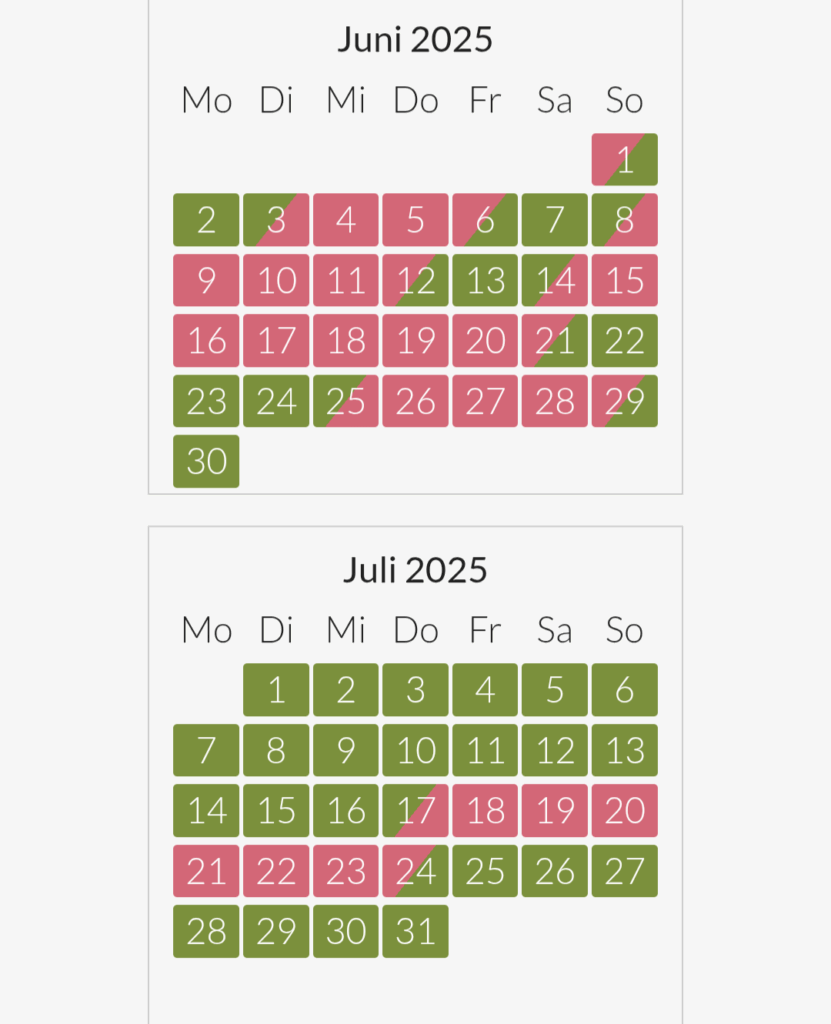Screen dimensions: 831x1024
Task: Choose July 10 in the Juli 2025 calendar
Action: [415, 750]
